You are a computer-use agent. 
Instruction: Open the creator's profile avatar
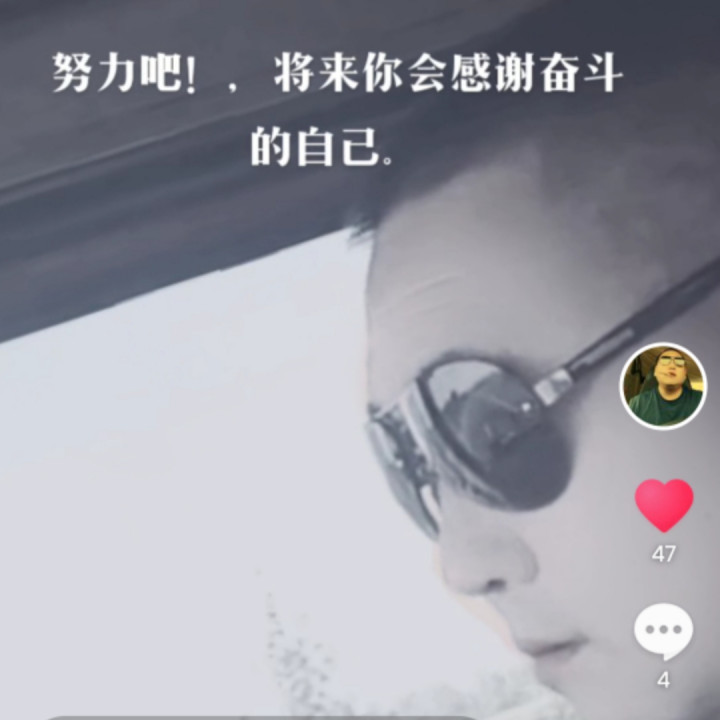click(x=663, y=386)
